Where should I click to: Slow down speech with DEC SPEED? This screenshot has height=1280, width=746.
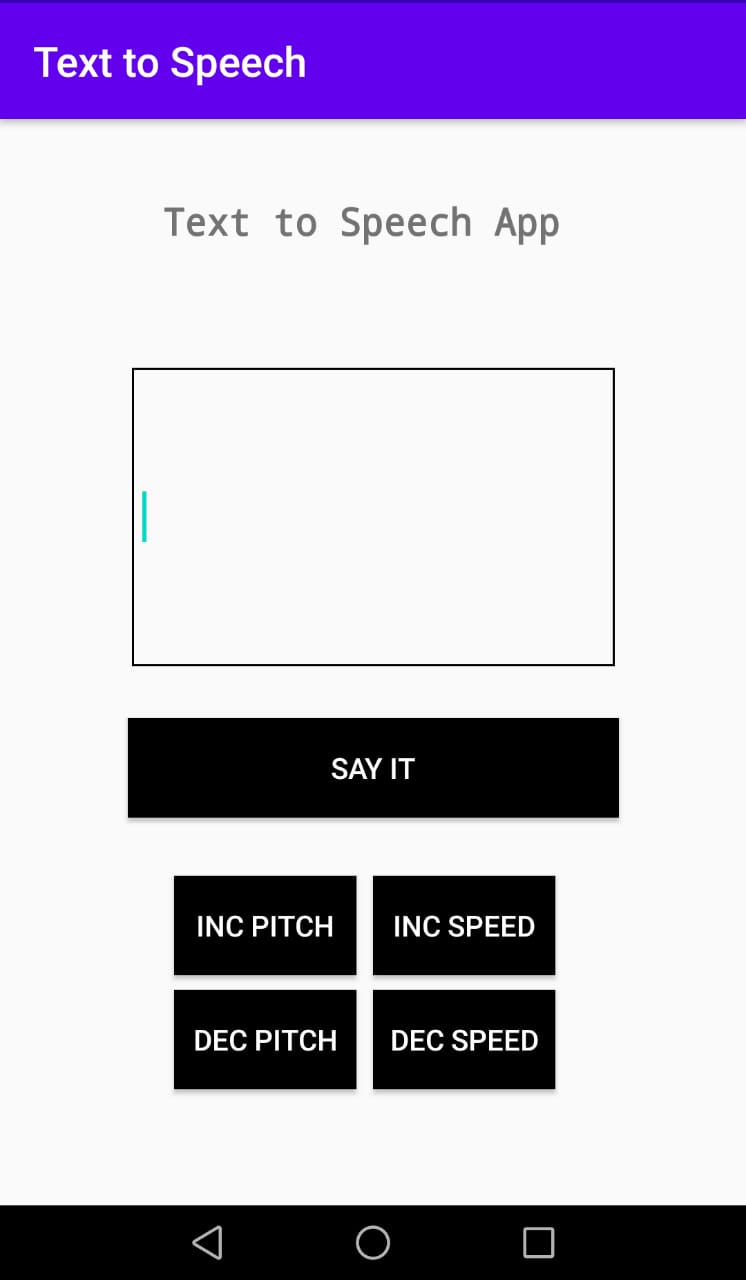point(464,1040)
